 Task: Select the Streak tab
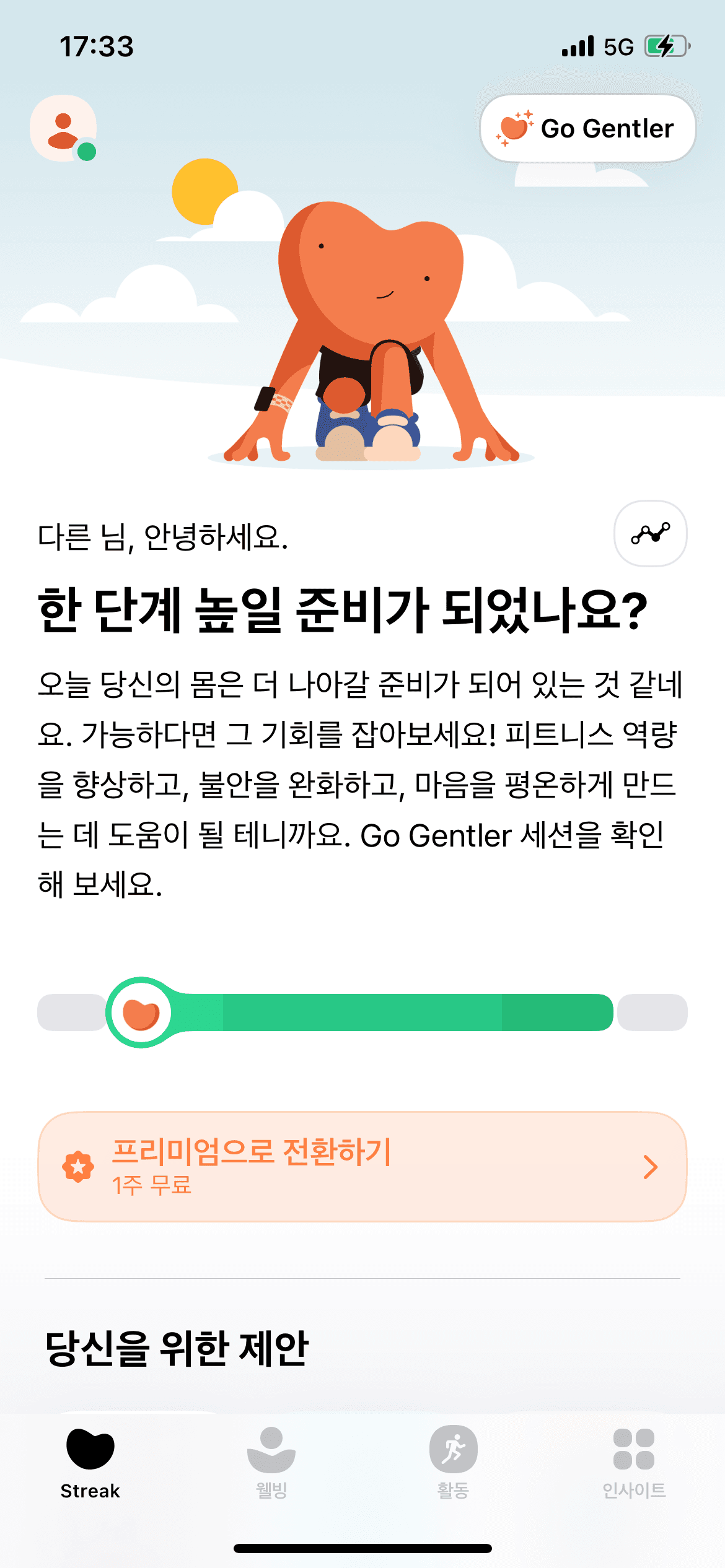[x=90, y=1462]
